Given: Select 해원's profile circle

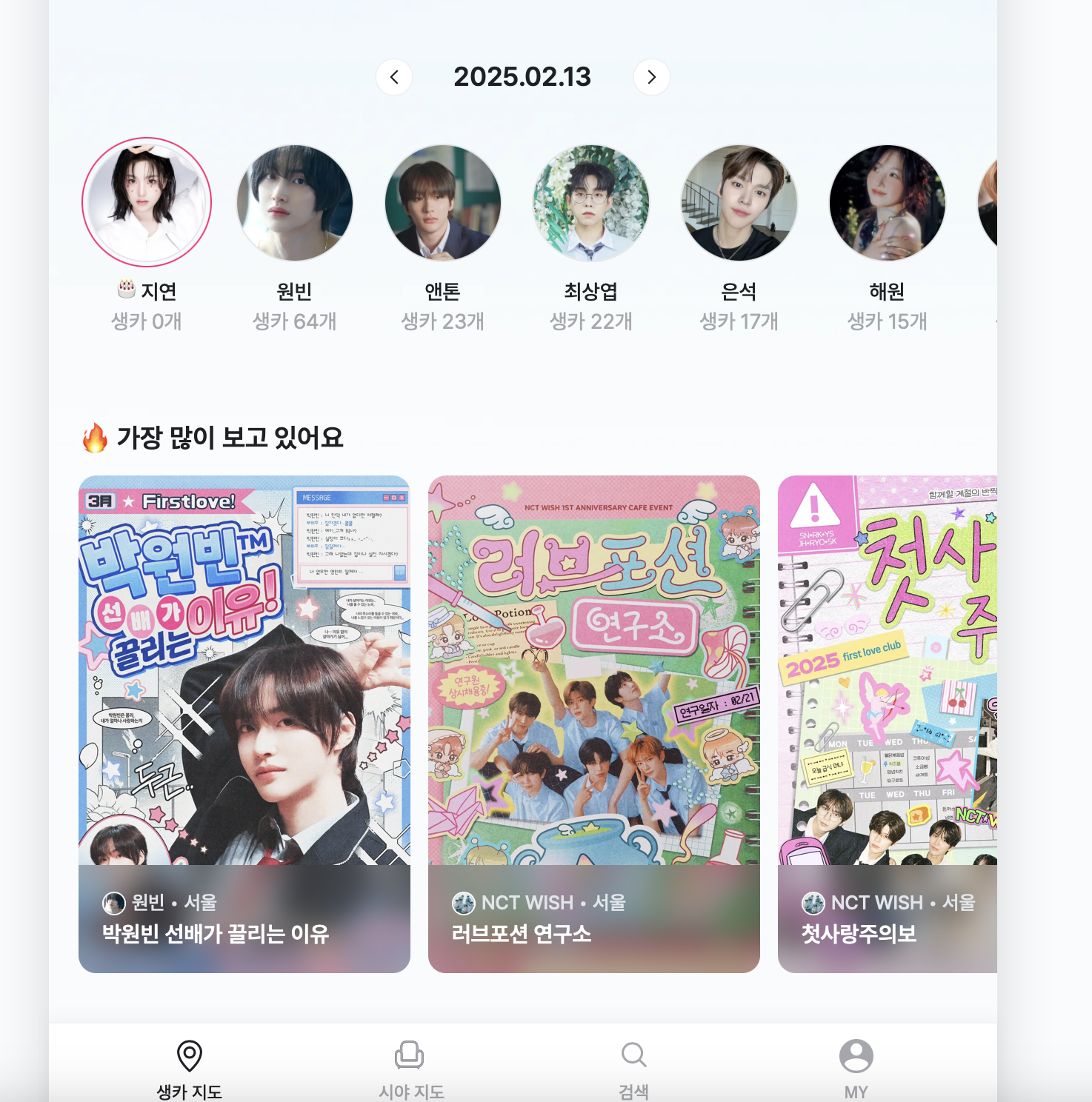Looking at the screenshot, I should 888,203.
